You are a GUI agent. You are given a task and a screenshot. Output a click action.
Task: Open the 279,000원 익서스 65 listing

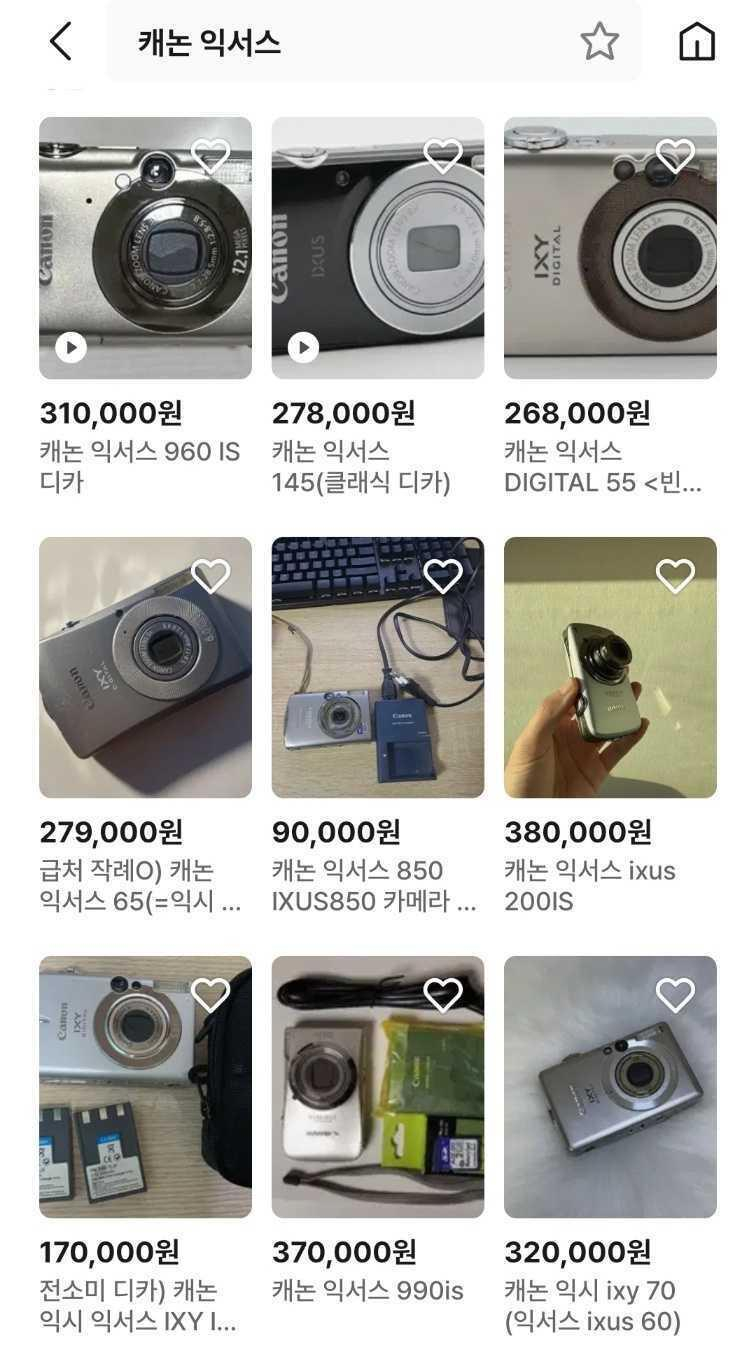[145, 667]
